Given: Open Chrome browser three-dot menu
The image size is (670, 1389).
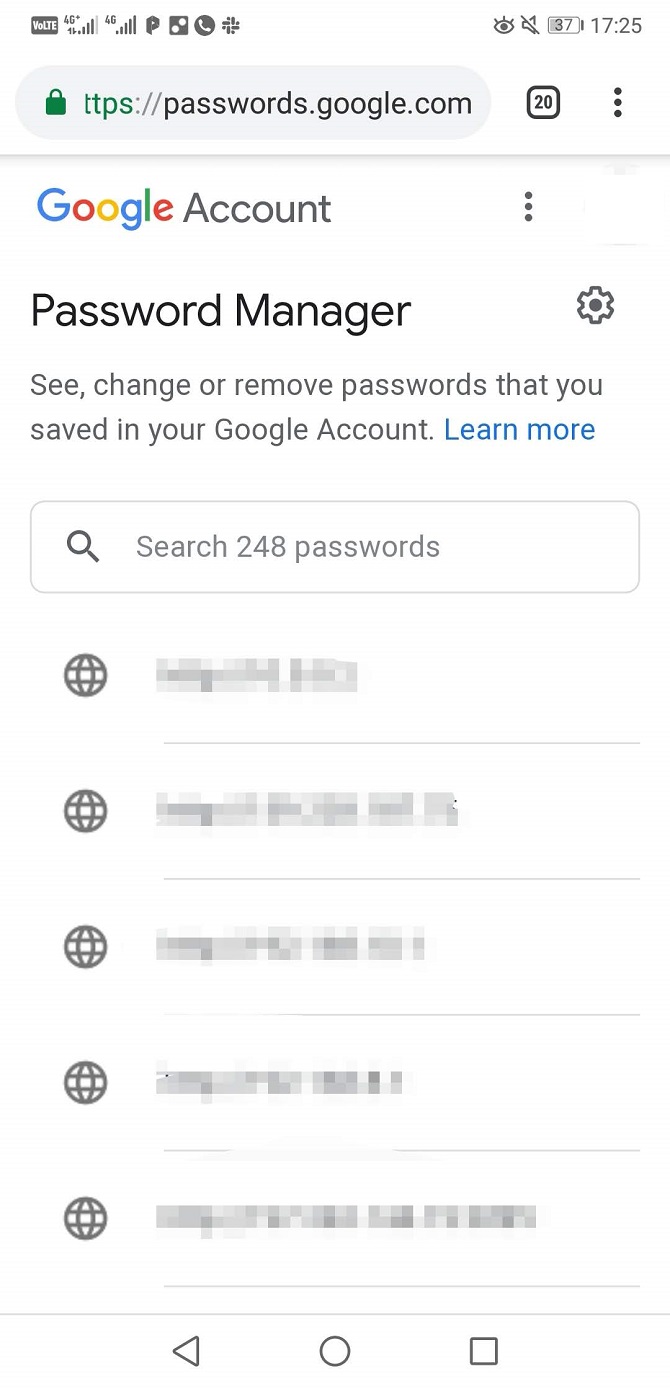Looking at the screenshot, I should [617, 102].
